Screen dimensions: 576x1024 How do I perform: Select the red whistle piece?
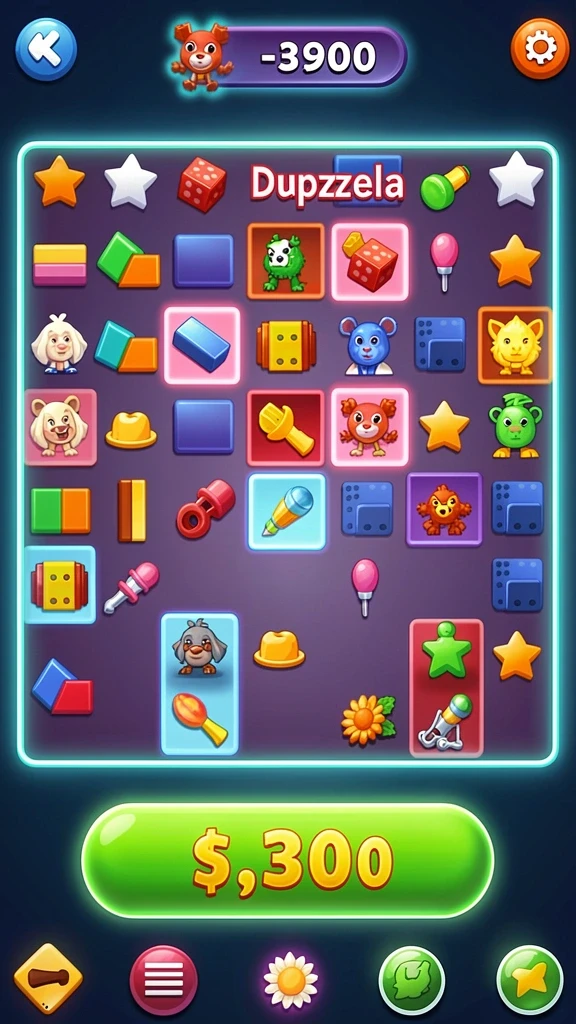pos(205,509)
